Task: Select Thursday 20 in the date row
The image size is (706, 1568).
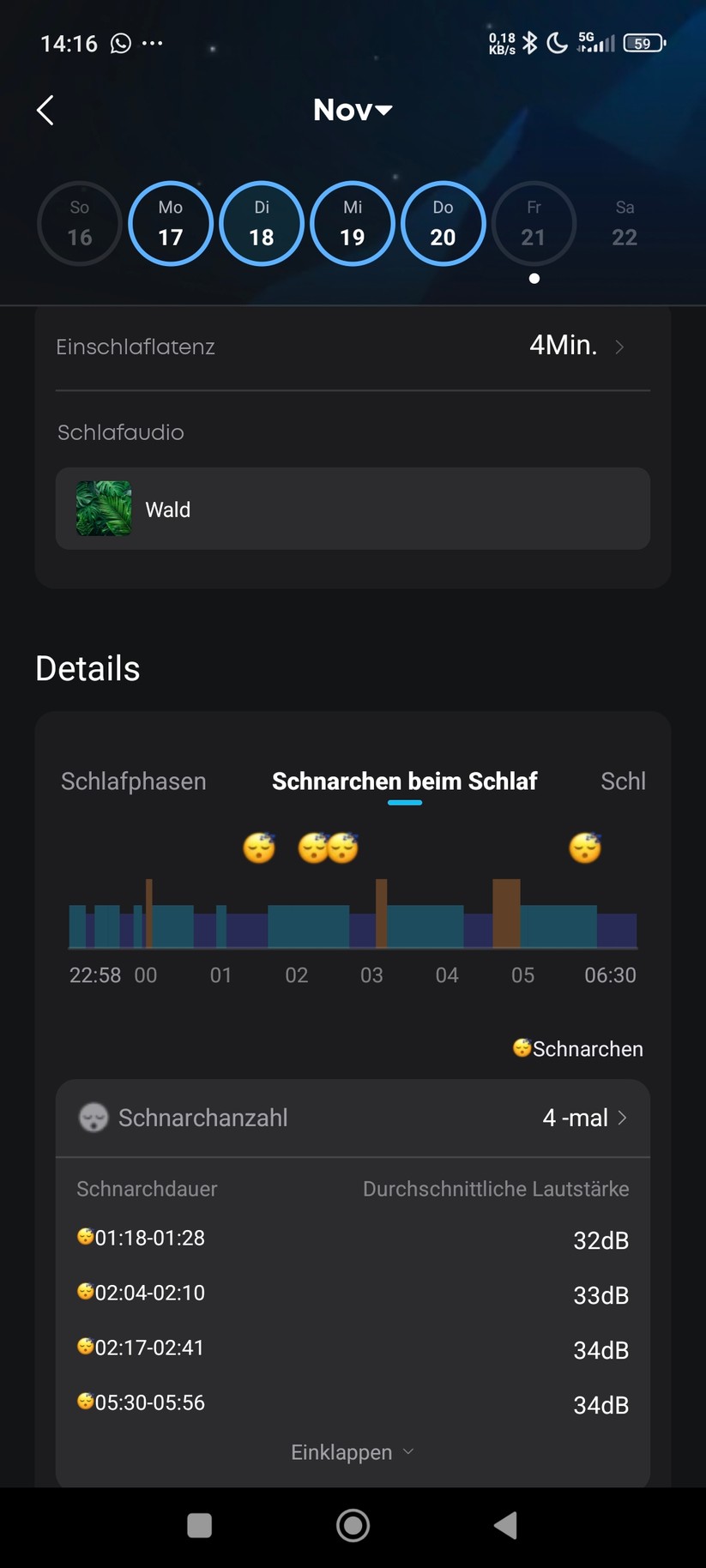Action: [443, 223]
